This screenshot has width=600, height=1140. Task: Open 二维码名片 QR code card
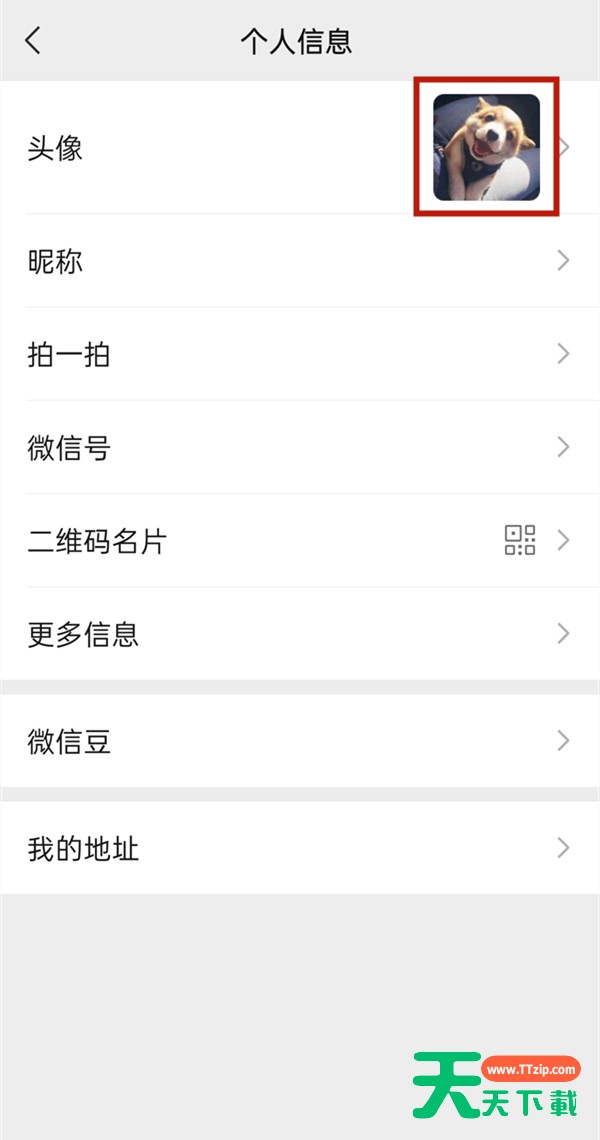click(x=300, y=541)
